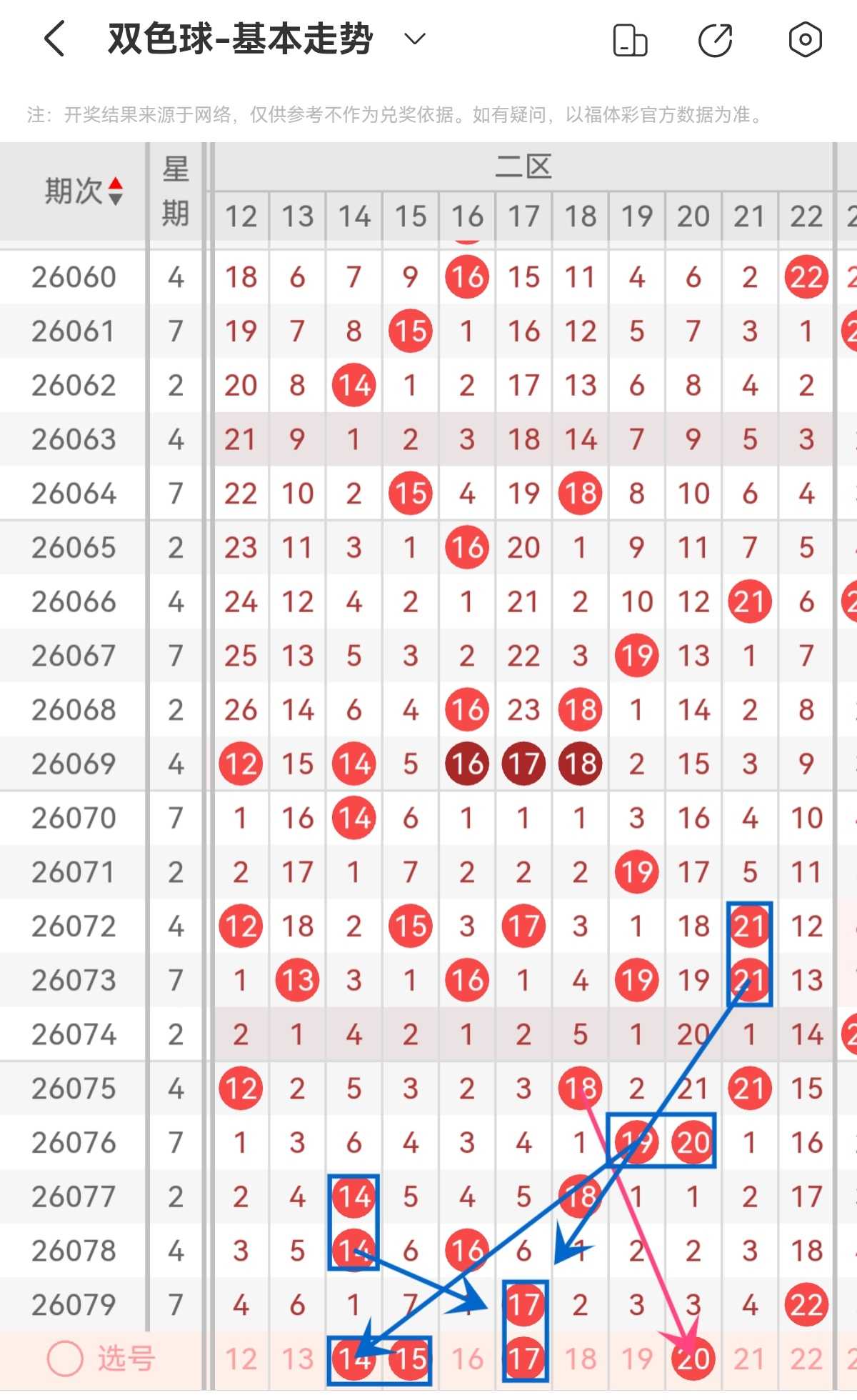Viewport: 857px width, 1400px height.
Task: Pick number 21 in the 选号 row
Action: click(750, 1359)
